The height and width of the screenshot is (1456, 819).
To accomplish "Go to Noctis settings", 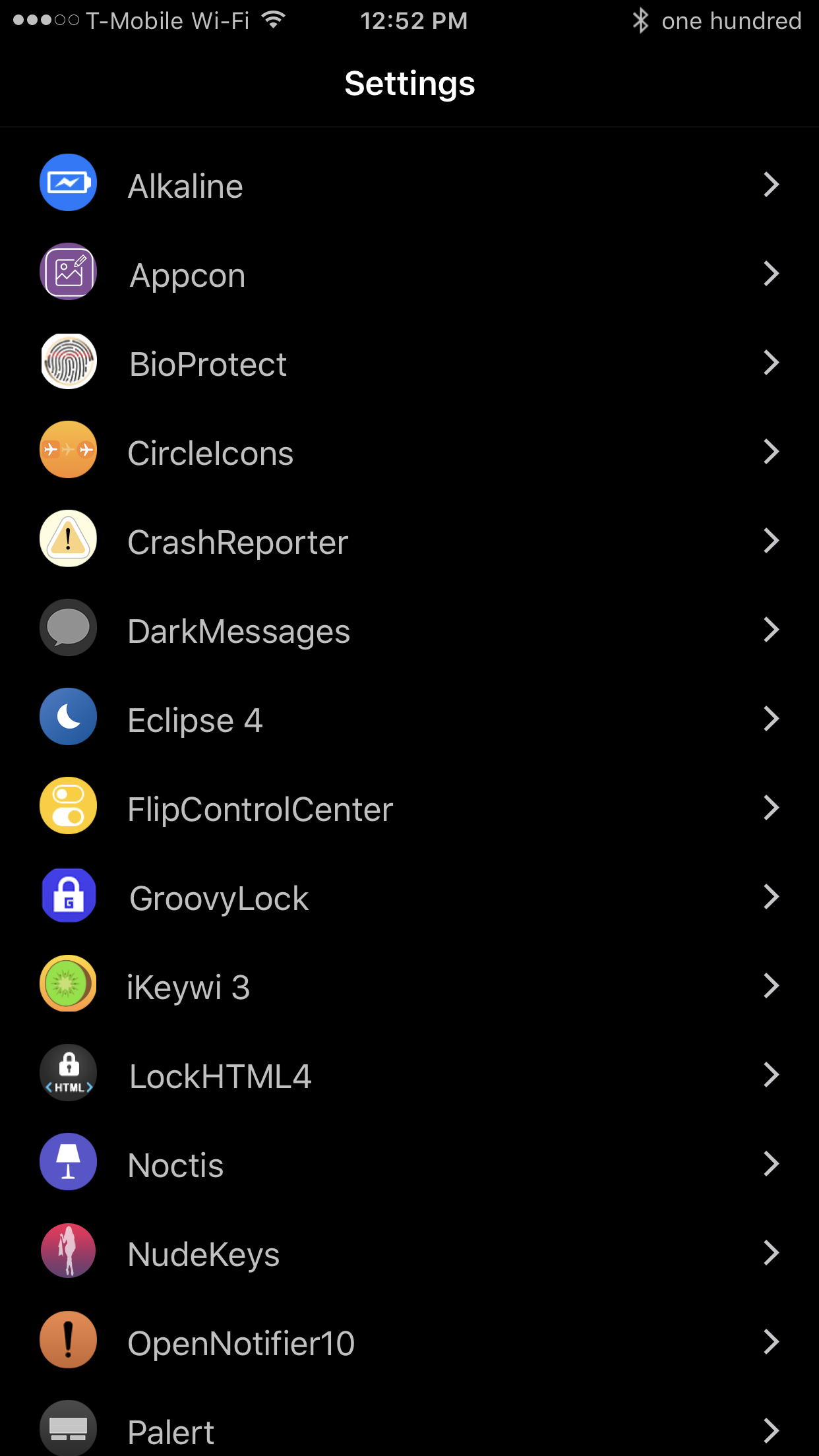I will coord(409,1163).
